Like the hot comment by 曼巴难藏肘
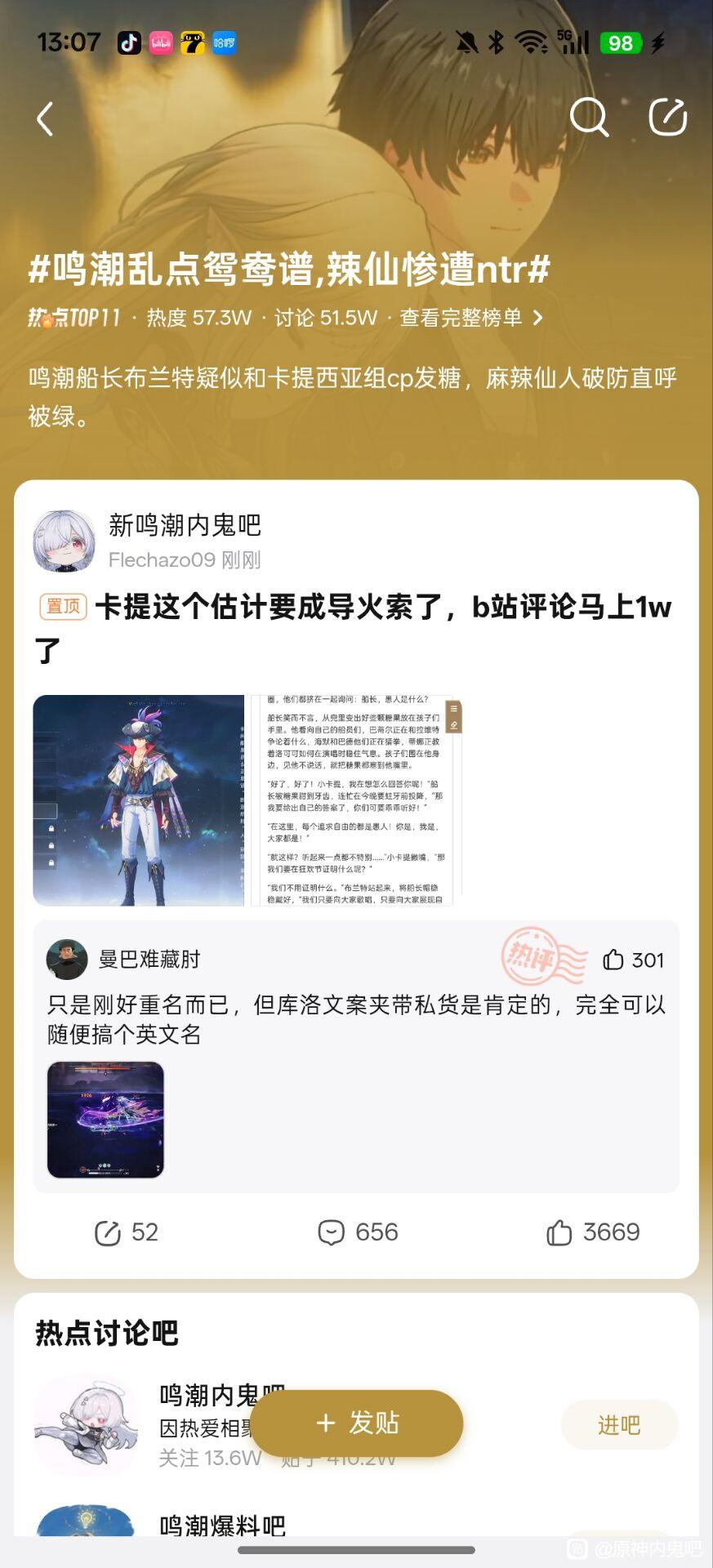The height and width of the screenshot is (1568, 713). pyautogui.click(x=633, y=960)
